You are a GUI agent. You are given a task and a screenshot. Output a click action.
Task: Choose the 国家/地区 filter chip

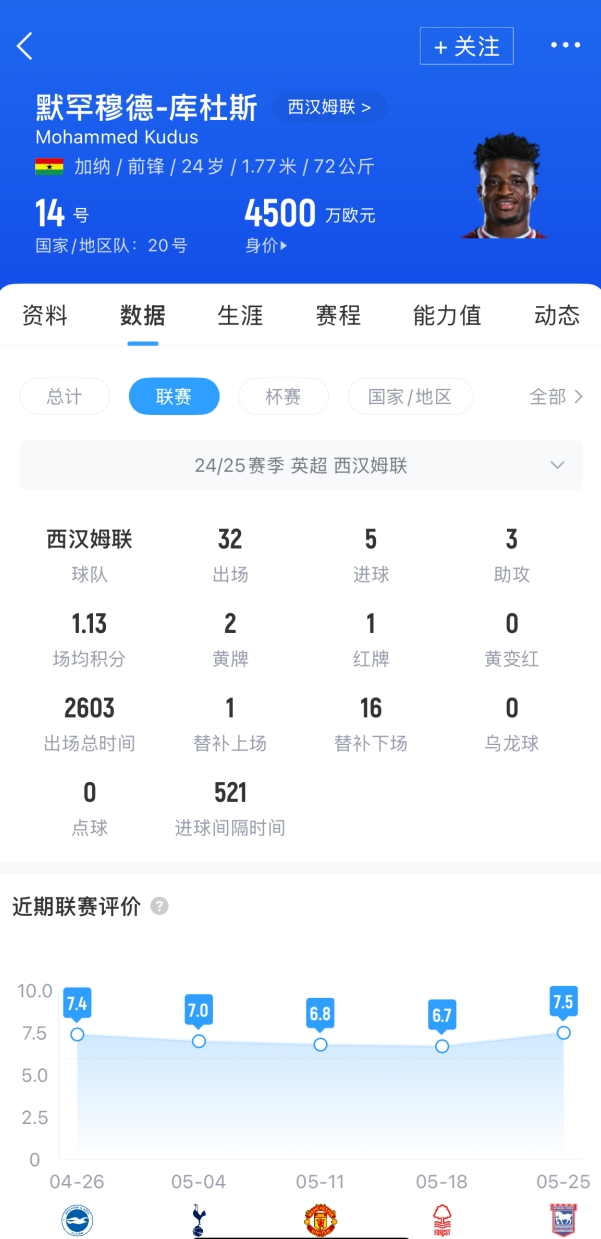coord(410,397)
